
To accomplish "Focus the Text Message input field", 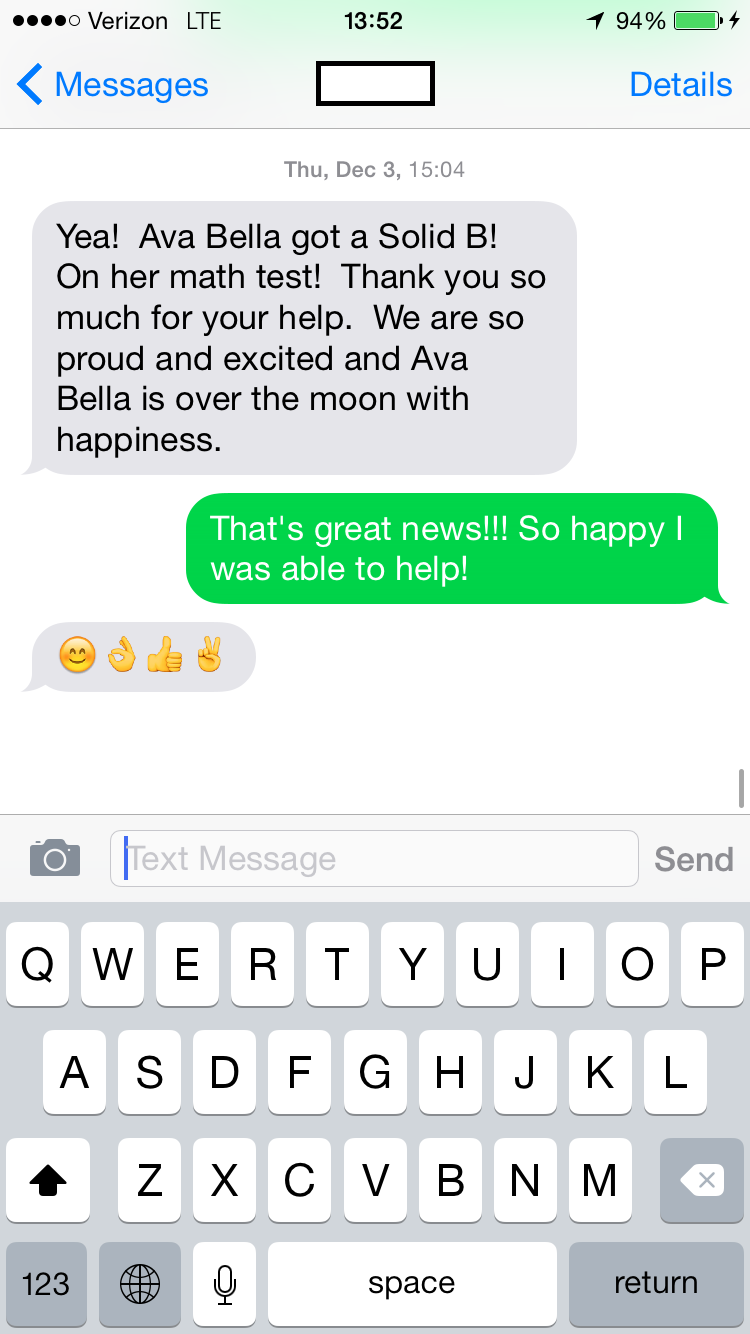I will click(374, 858).
